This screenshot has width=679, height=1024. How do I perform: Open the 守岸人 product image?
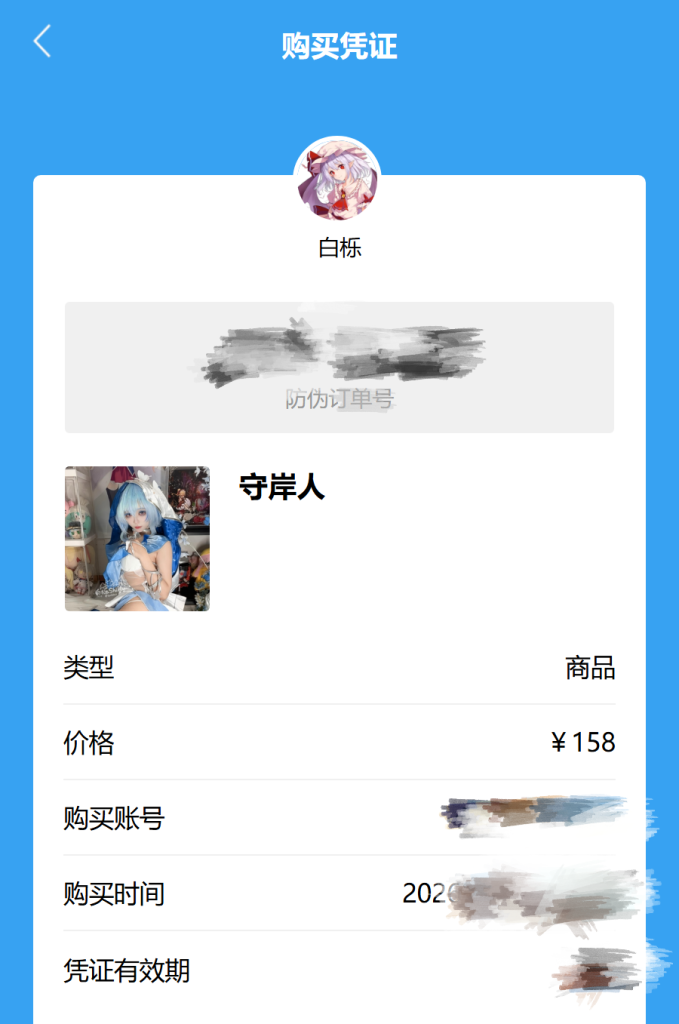point(137,539)
